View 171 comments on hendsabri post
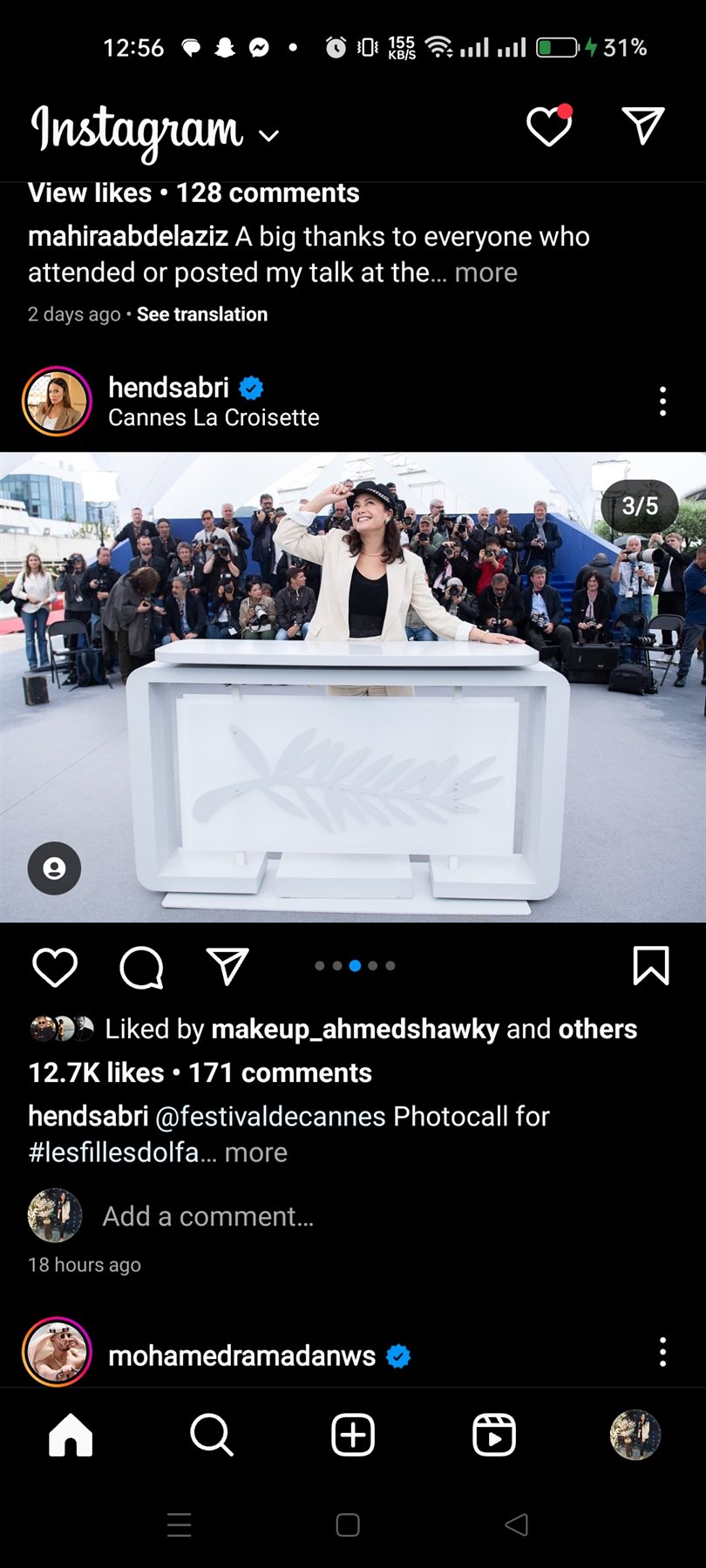The width and height of the screenshot is (706, 1568). click(280, 1072)
